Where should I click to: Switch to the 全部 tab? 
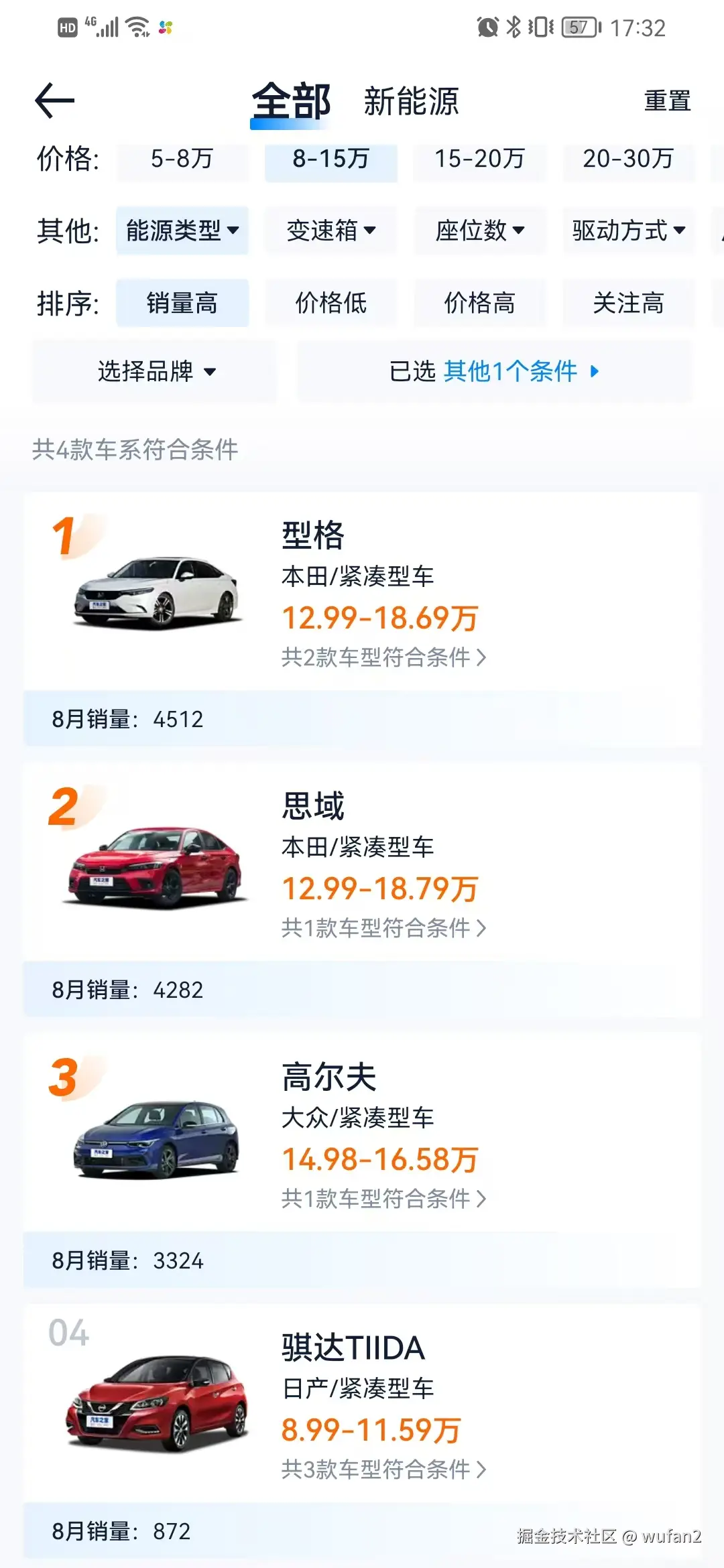click(291, 102)
